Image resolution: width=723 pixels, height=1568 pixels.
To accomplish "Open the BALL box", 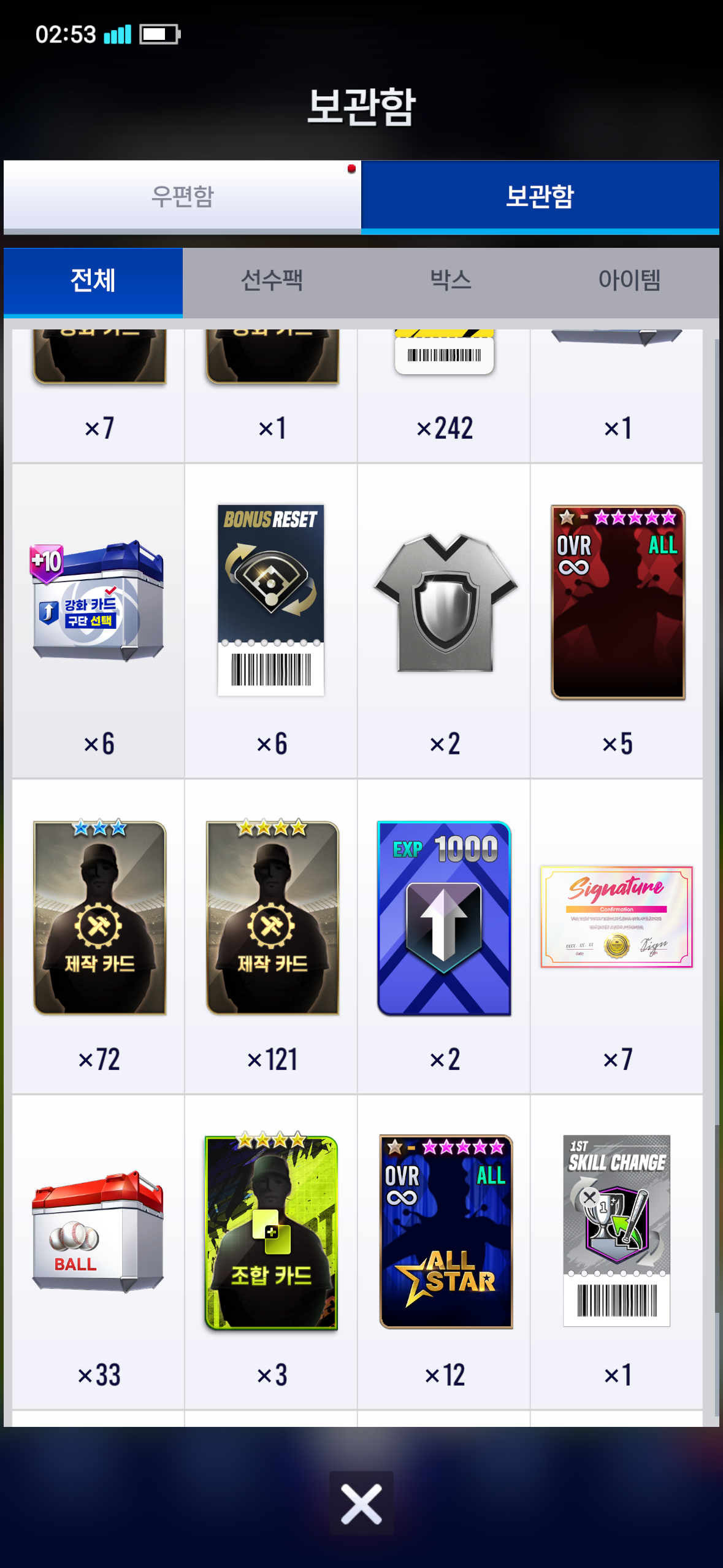I will pyautogui.click(x=98, y=1232).
